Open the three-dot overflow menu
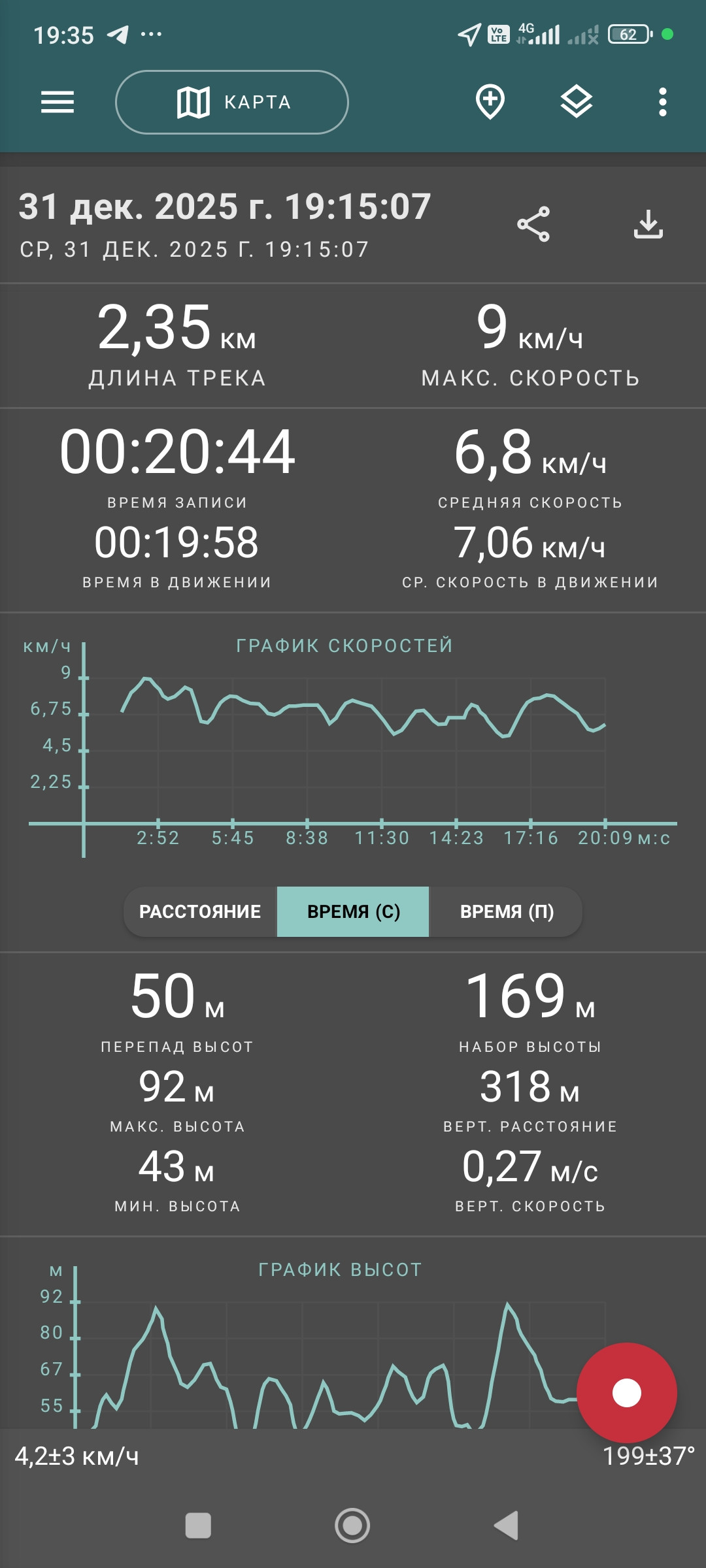This screenshot has height=1568, width=706. [x=663, y=102]
